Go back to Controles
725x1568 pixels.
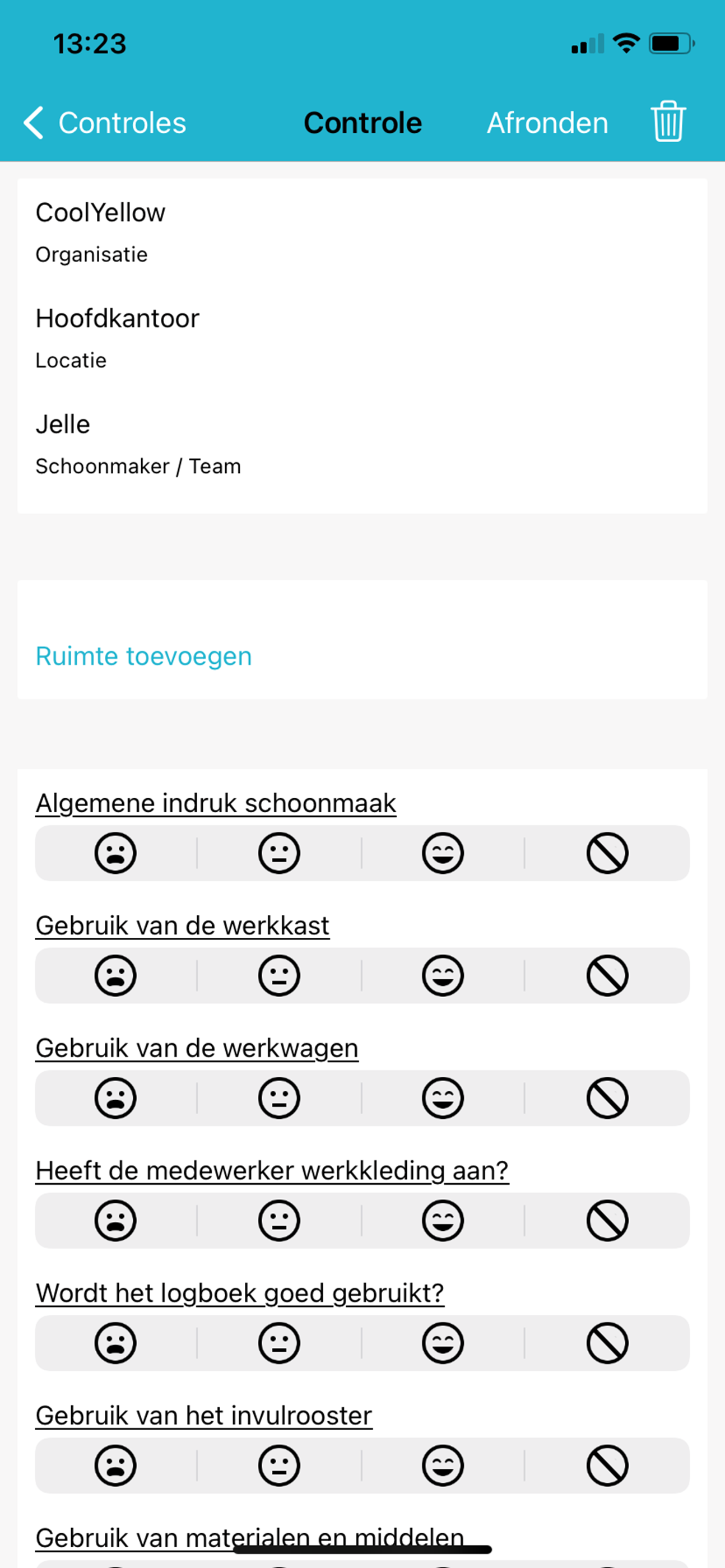(x=105, y=123)
